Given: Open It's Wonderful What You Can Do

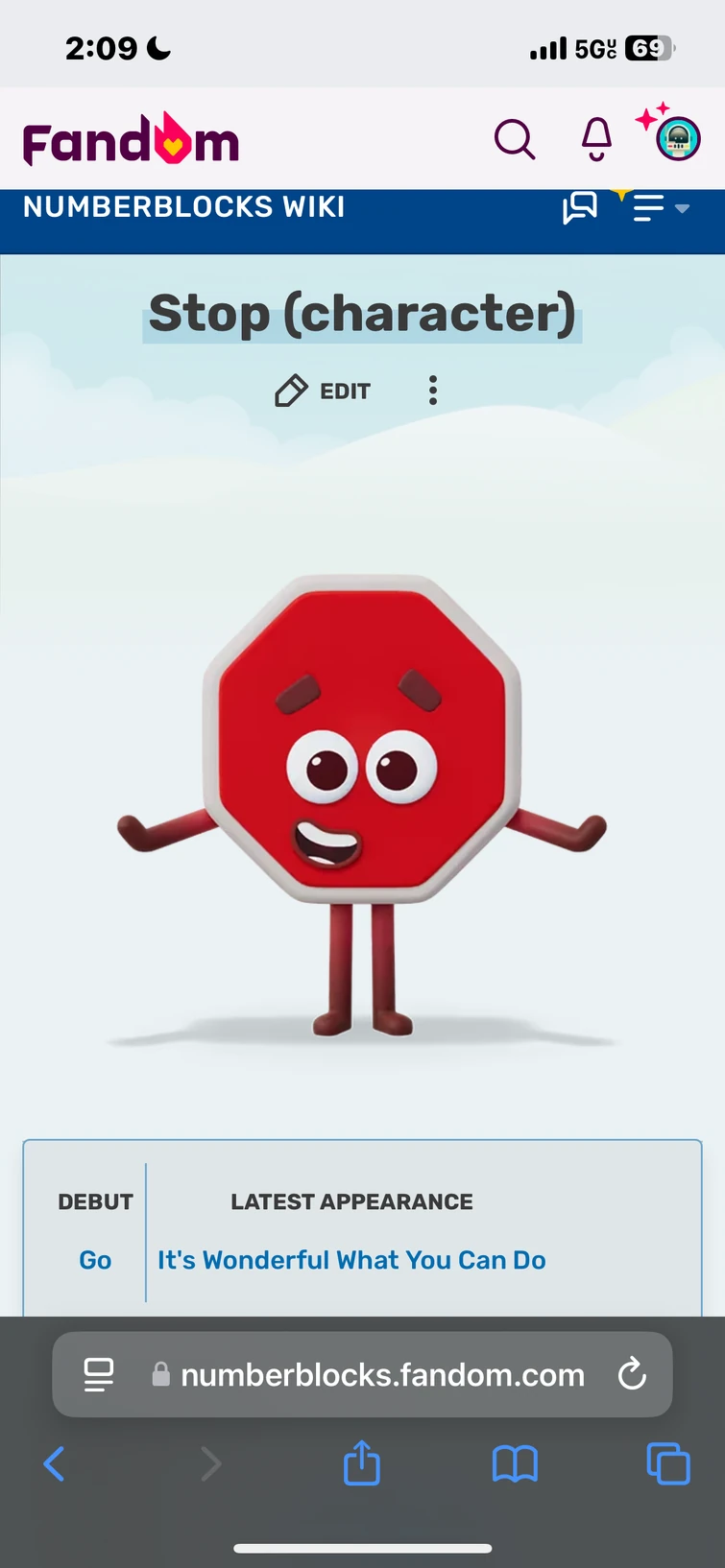Looking at the screenshot, I should point(351,1260).
